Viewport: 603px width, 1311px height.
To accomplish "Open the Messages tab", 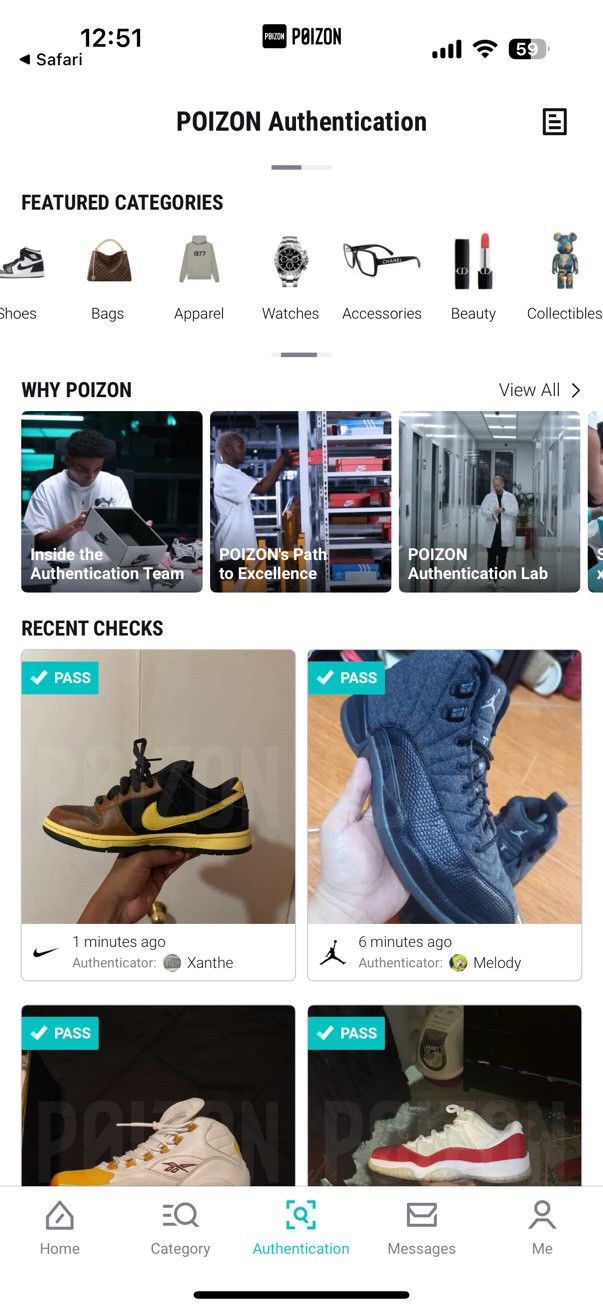I will click(x=422, y=1228).
